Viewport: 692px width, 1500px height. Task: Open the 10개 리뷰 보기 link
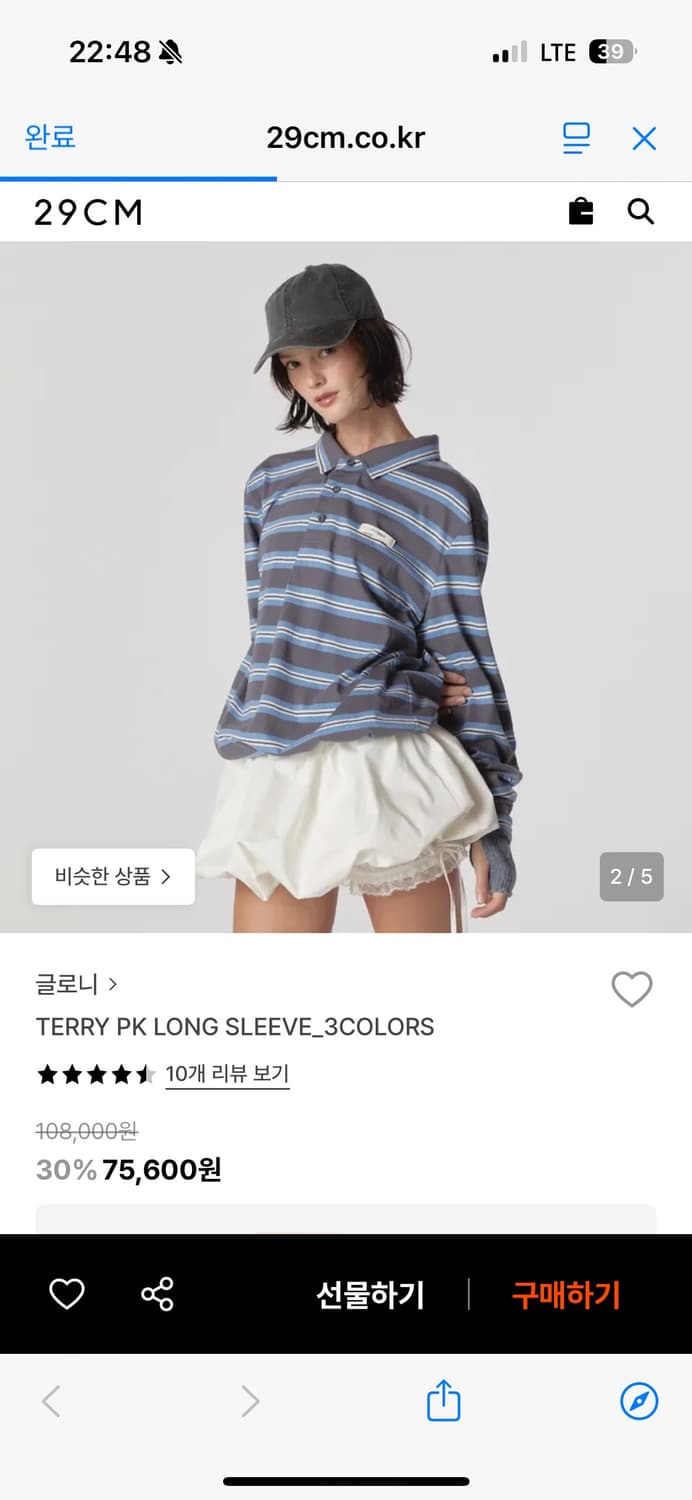(227, 1074)
